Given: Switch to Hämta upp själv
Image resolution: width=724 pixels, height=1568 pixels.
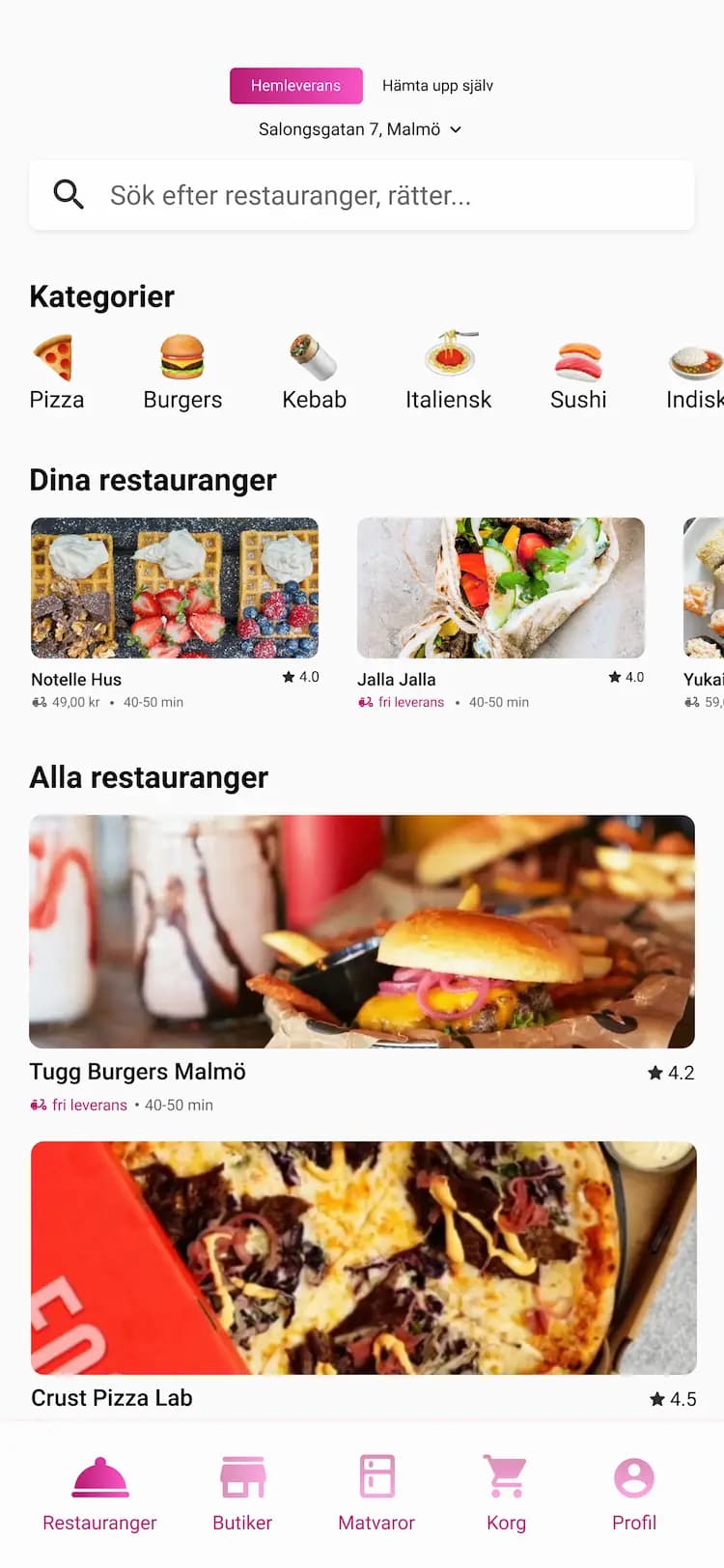Looking at the screenshot, I should click(437, 86).
